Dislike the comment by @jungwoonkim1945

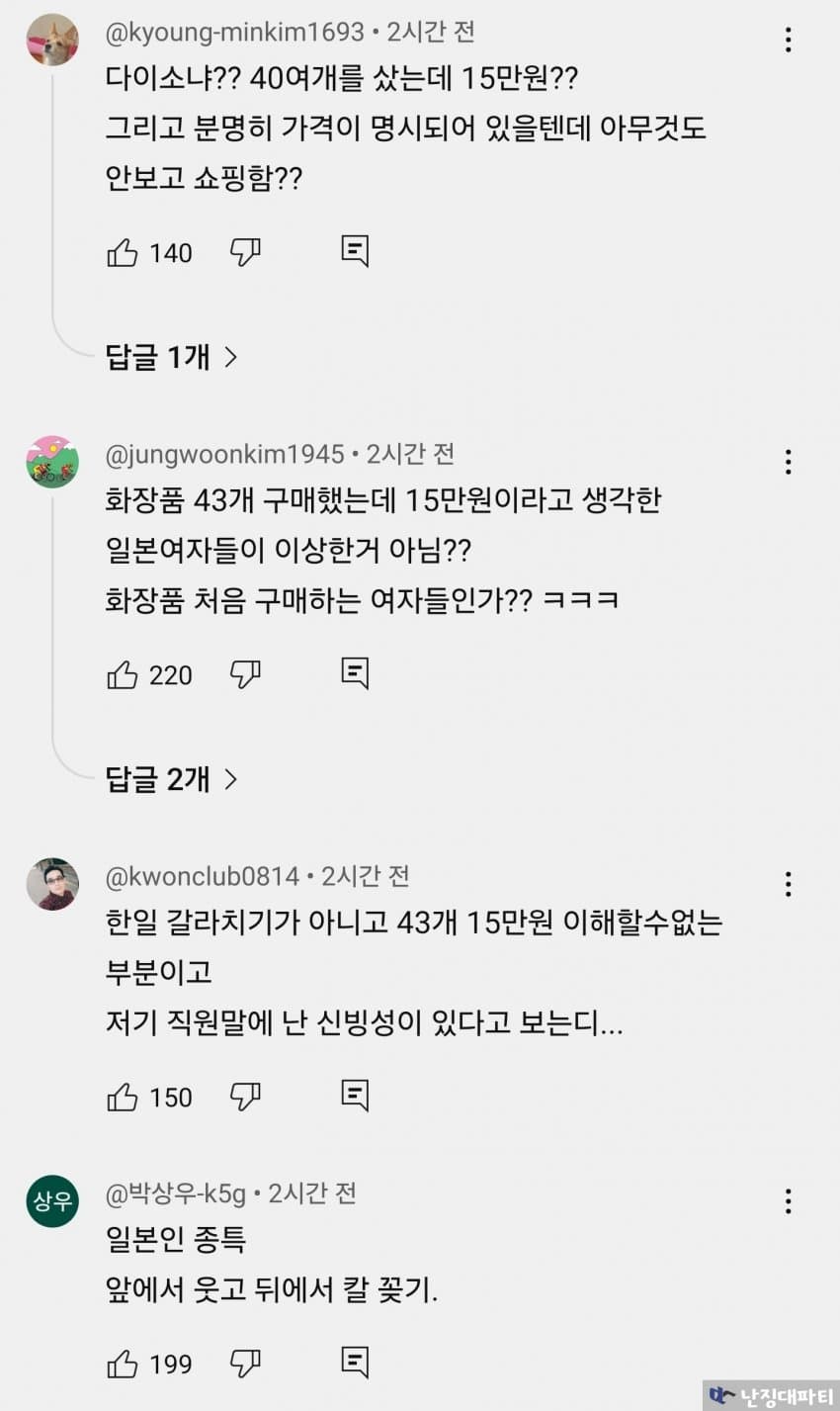click(245, 674)
